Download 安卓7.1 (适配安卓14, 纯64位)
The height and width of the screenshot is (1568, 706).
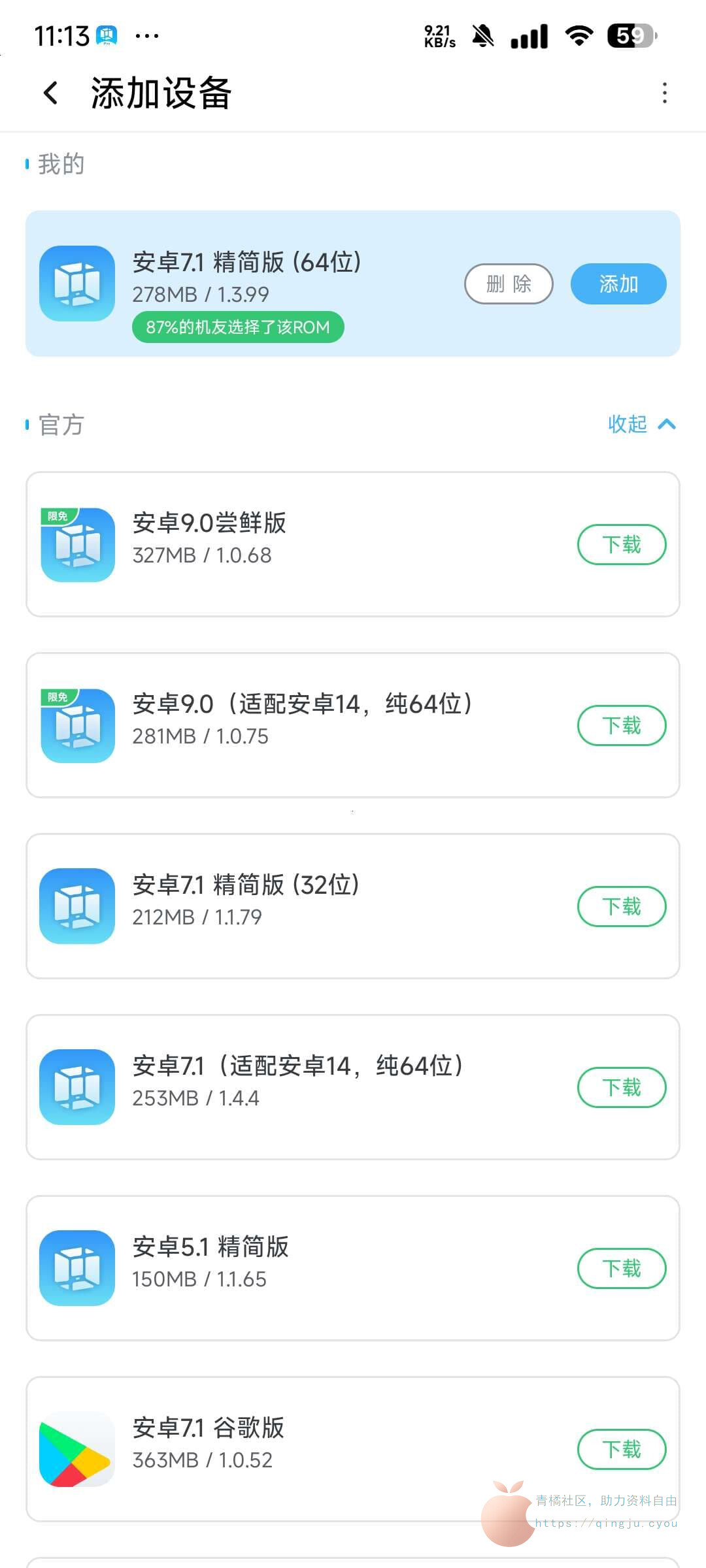[621, 1087]
